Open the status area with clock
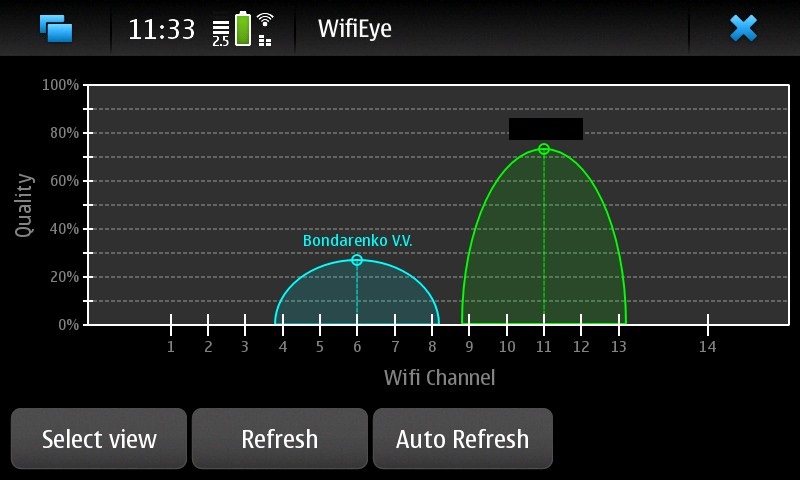The image size is (800, 480). 202,28
